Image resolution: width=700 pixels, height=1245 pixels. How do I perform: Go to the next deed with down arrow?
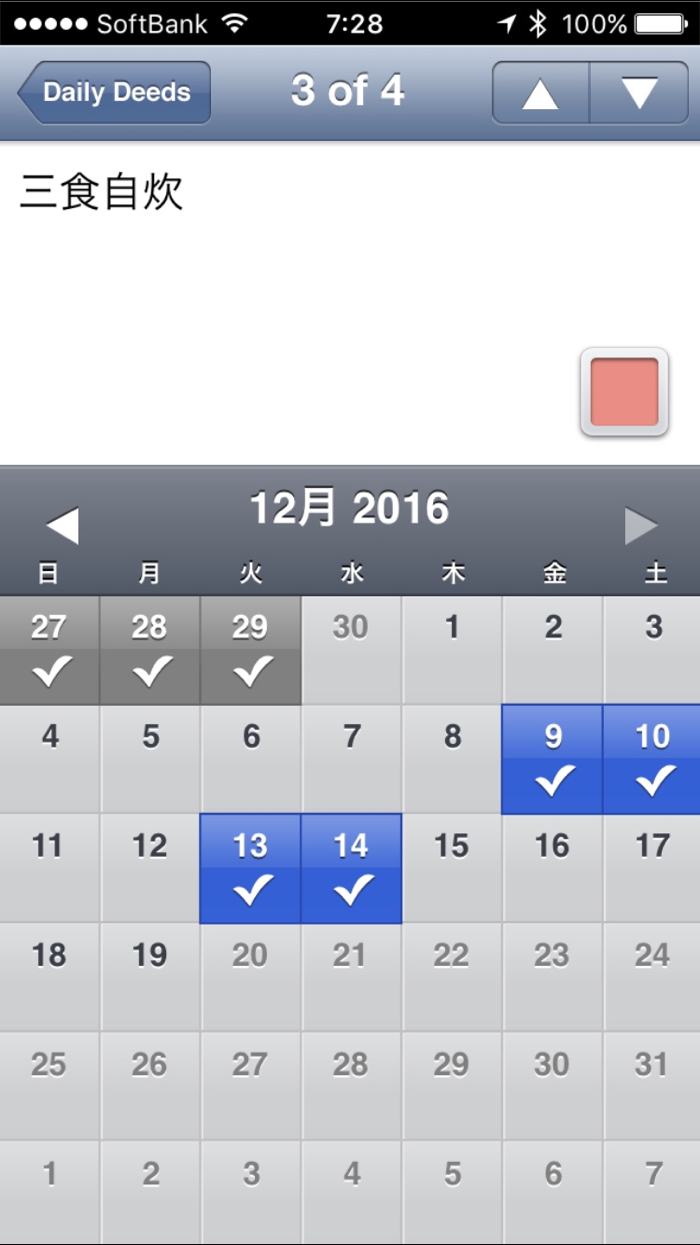pos(639,93)
